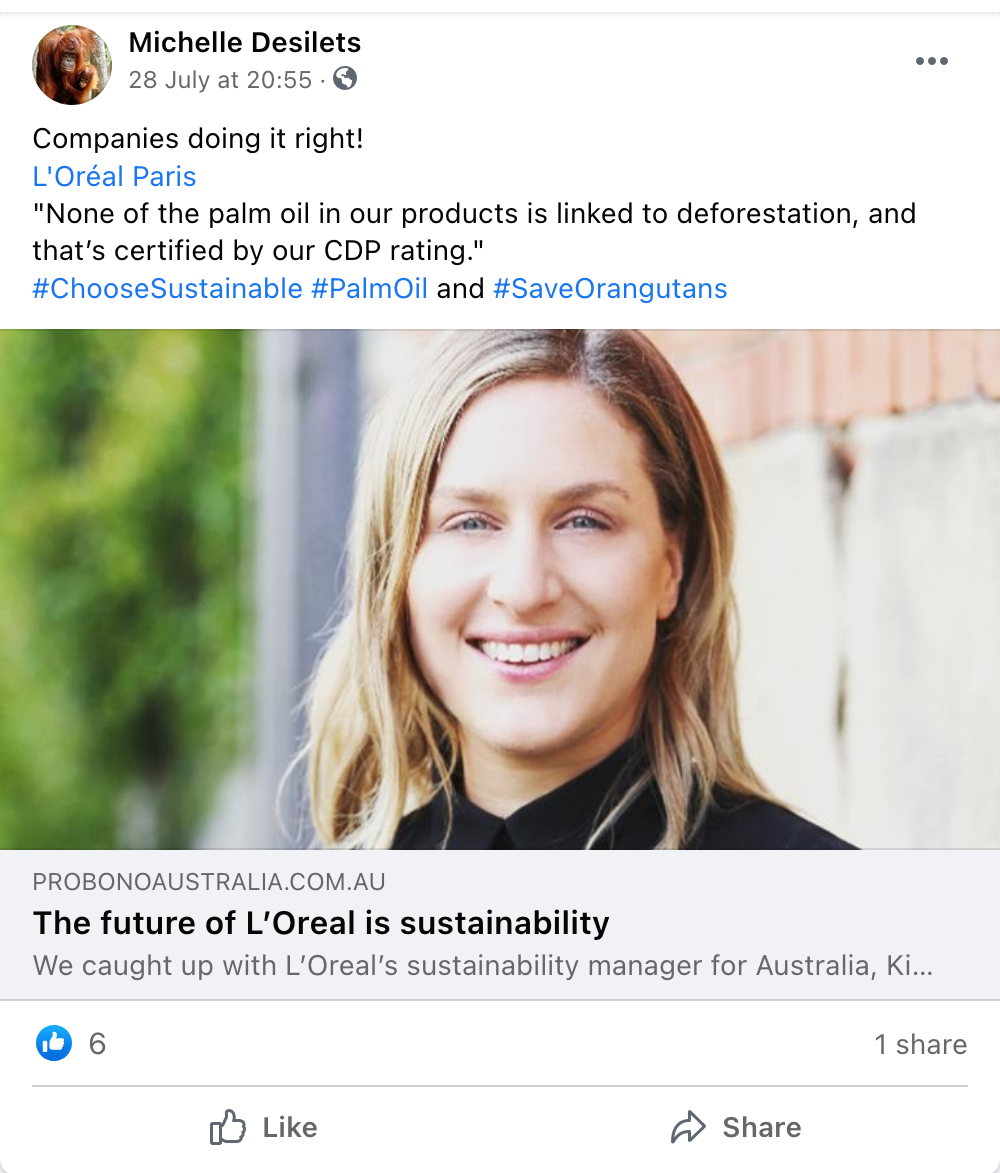Viewport: 1000px width, 1173px height.
Task: Click the thumbs-up icon on the Like button
Action: (228, 1127)
